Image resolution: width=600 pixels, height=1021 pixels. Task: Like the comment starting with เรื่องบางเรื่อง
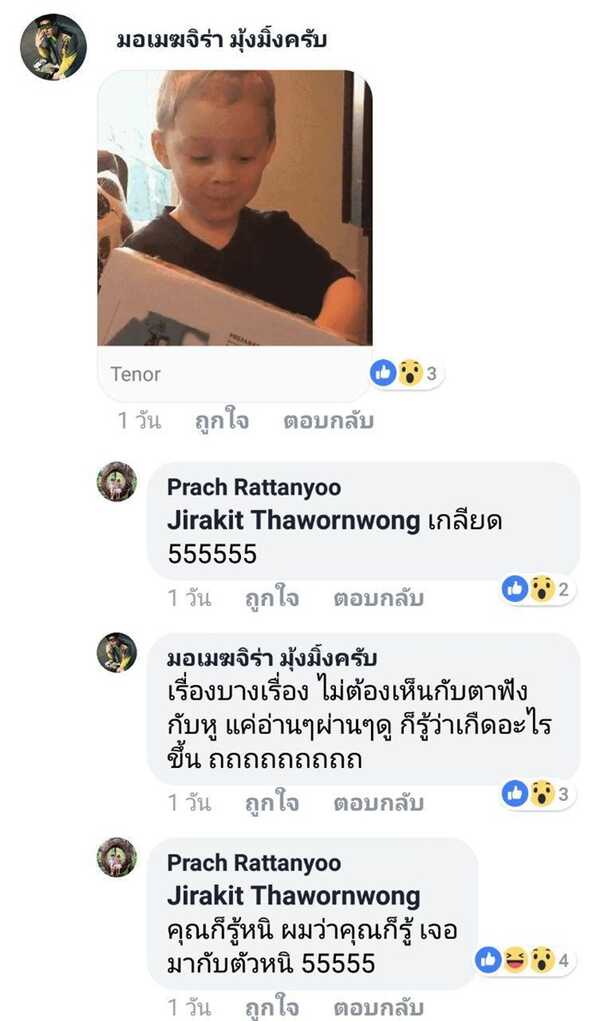(x=271, y=802)
